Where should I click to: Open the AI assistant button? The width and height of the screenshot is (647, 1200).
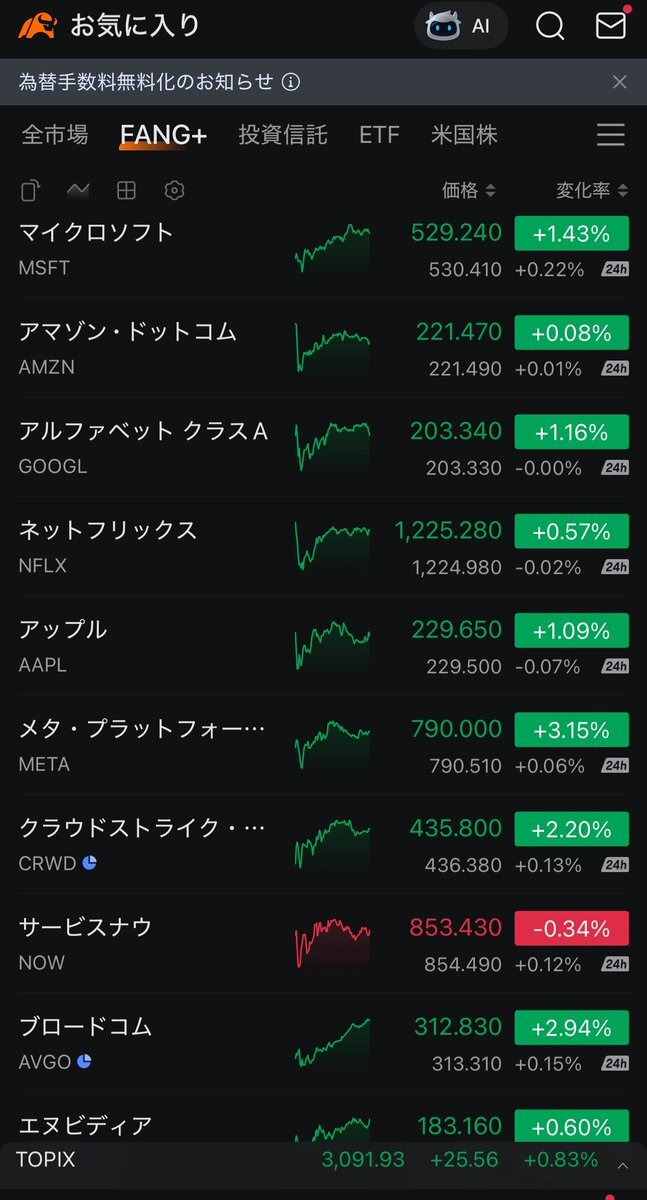point(460,25)
